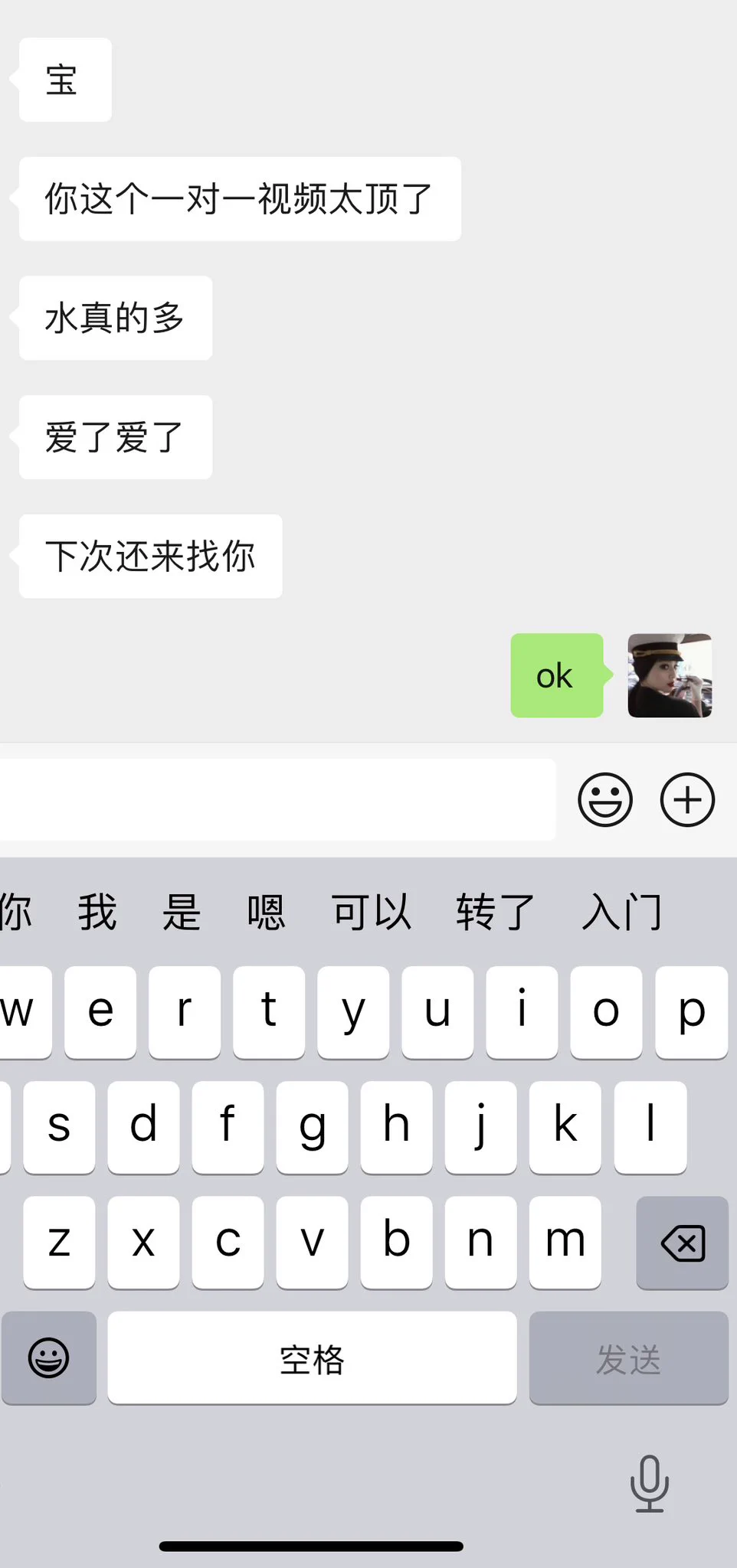The width and height of the screenshot is (737, 1568).
Task: Insert the suggested word 是
Action: coord(182,912)
